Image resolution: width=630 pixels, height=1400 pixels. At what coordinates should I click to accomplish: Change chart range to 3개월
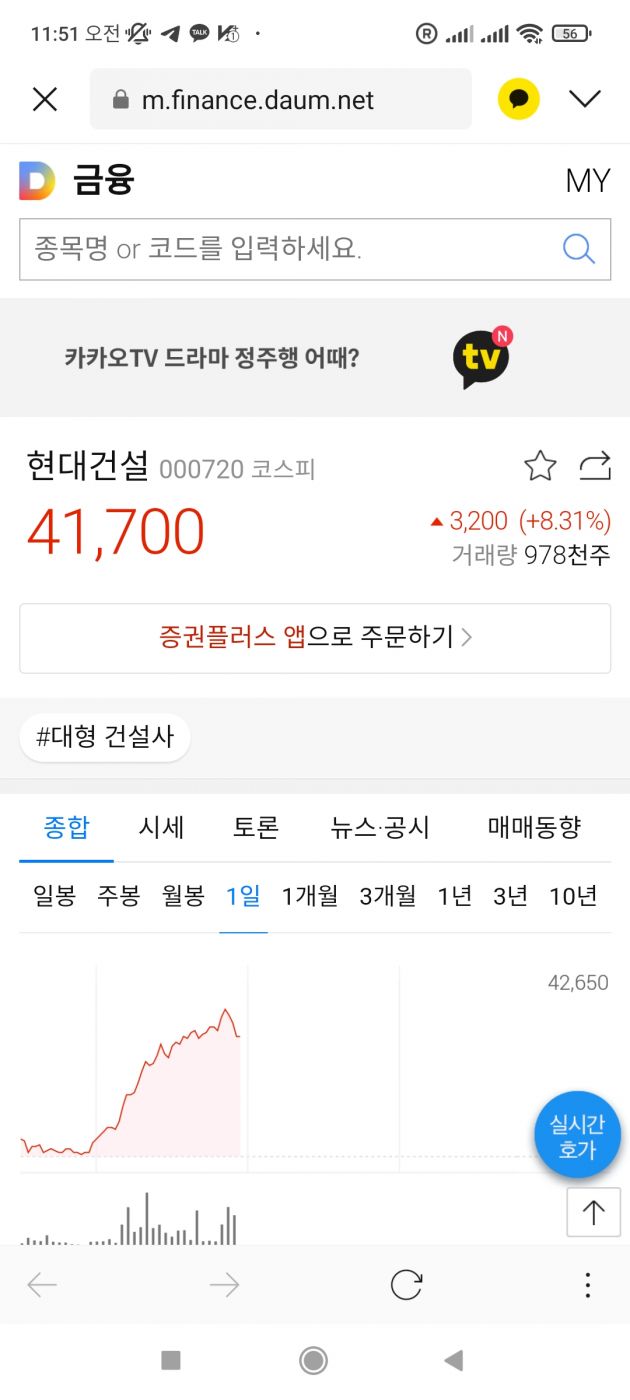point(387,896)
